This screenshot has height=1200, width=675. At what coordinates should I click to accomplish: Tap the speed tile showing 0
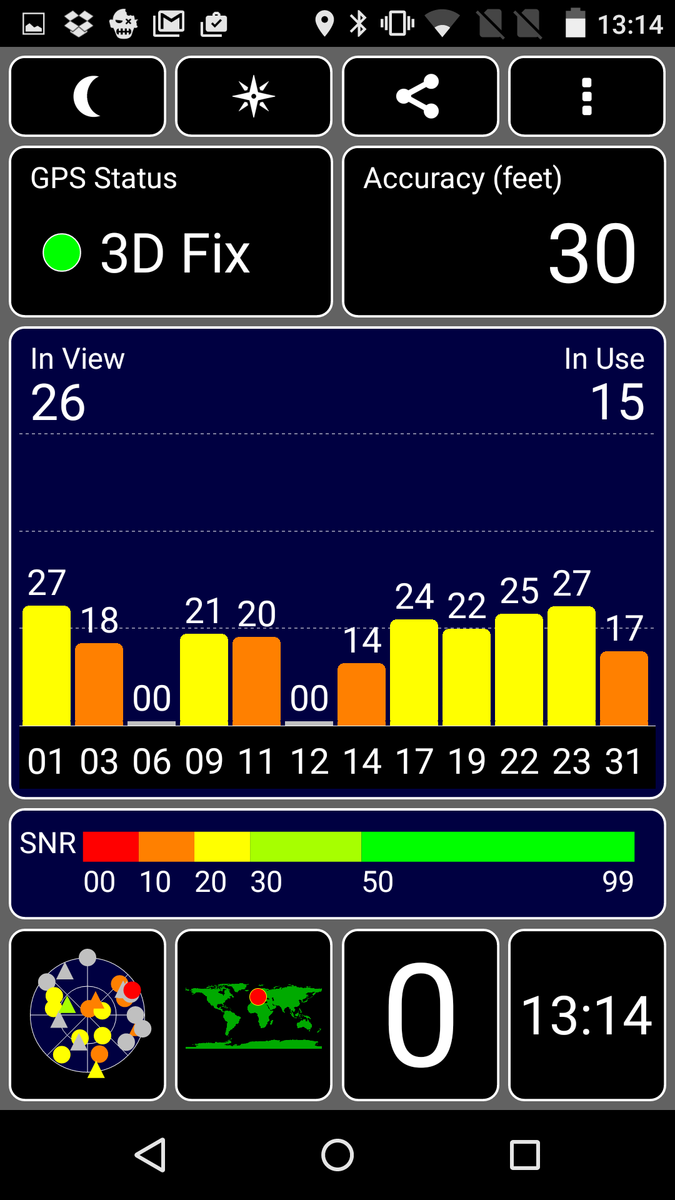click(x=420, y=1015)
